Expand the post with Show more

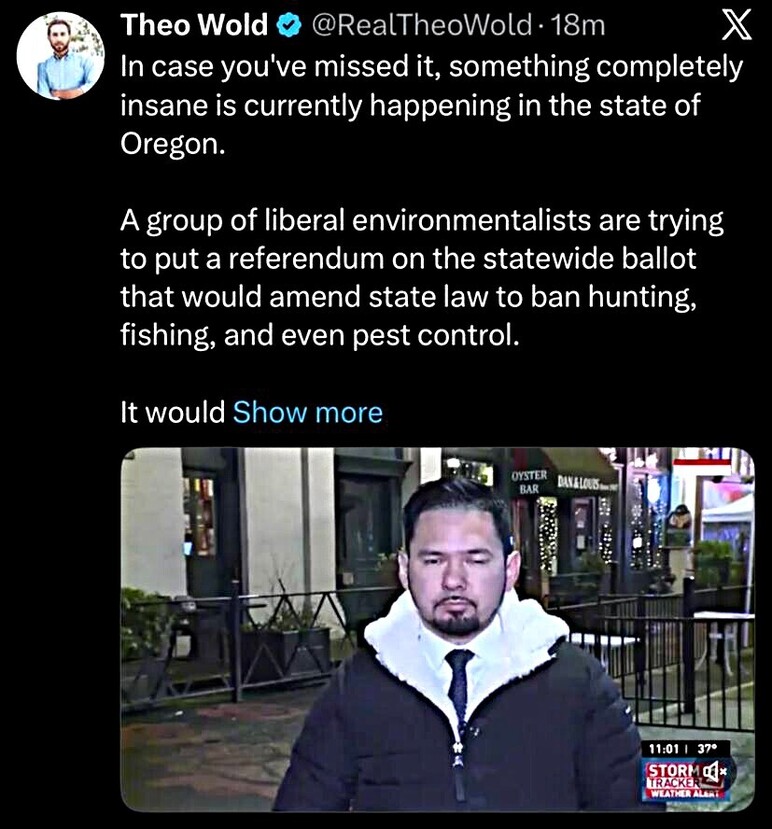pos(307,412)
